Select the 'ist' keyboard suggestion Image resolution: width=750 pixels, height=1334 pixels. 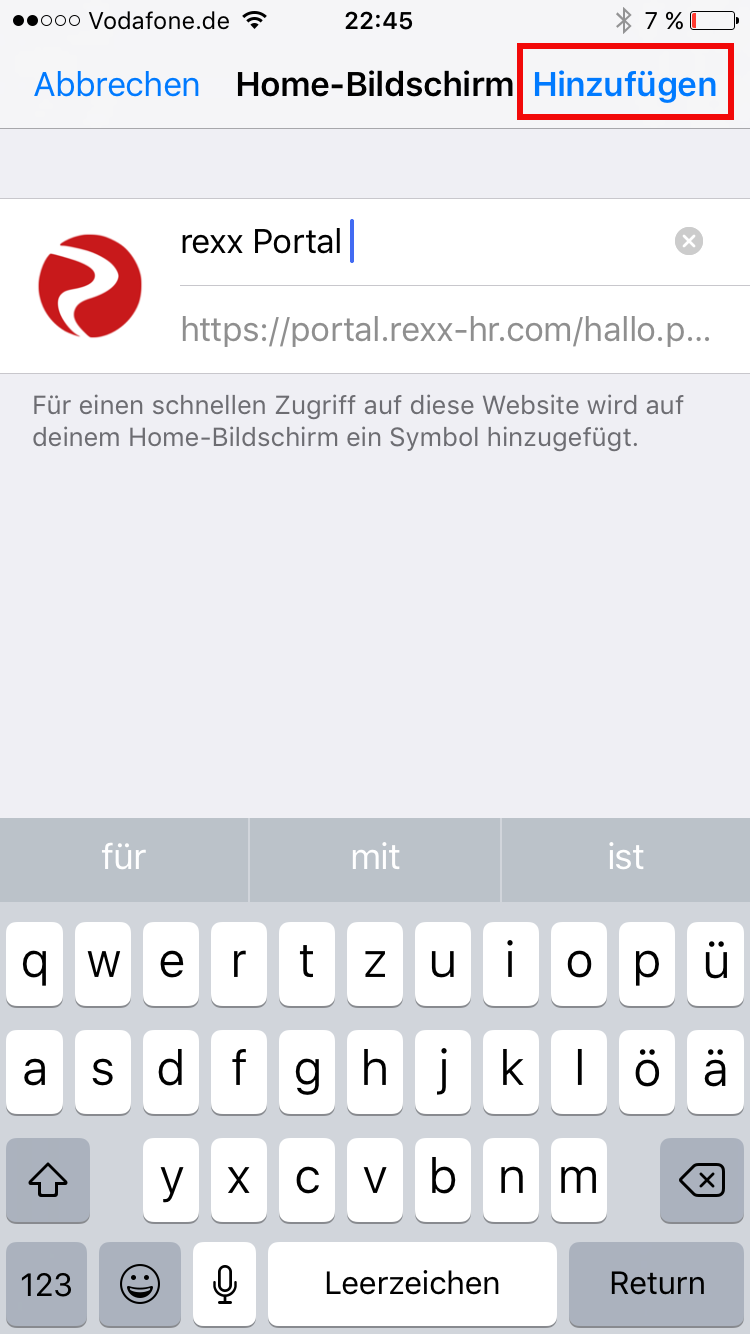tap(626, 857)
